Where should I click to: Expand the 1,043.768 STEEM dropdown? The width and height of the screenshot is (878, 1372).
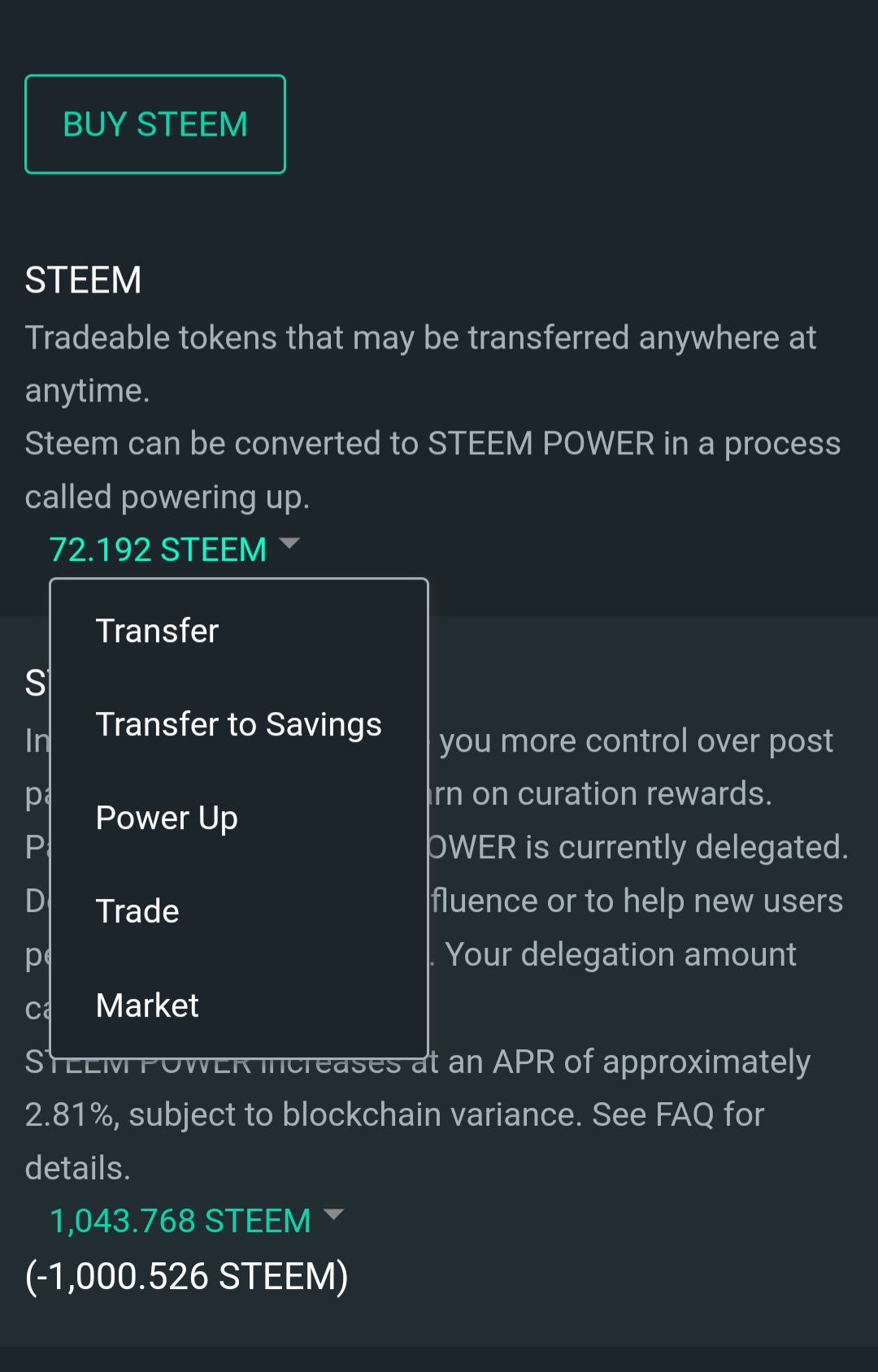pyautogui.click(x=197, y=1220)
